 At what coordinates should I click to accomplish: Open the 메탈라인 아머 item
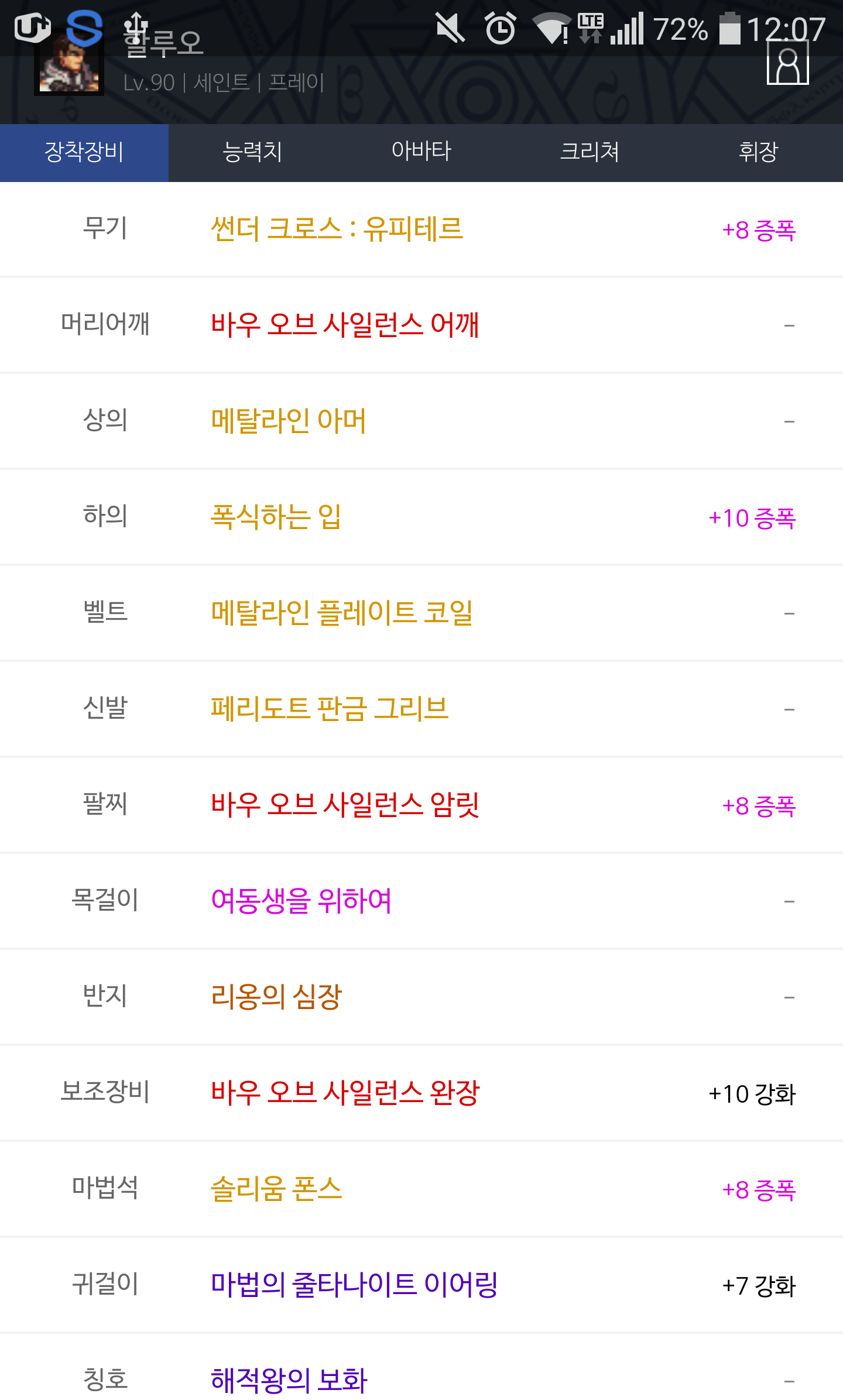288,421
